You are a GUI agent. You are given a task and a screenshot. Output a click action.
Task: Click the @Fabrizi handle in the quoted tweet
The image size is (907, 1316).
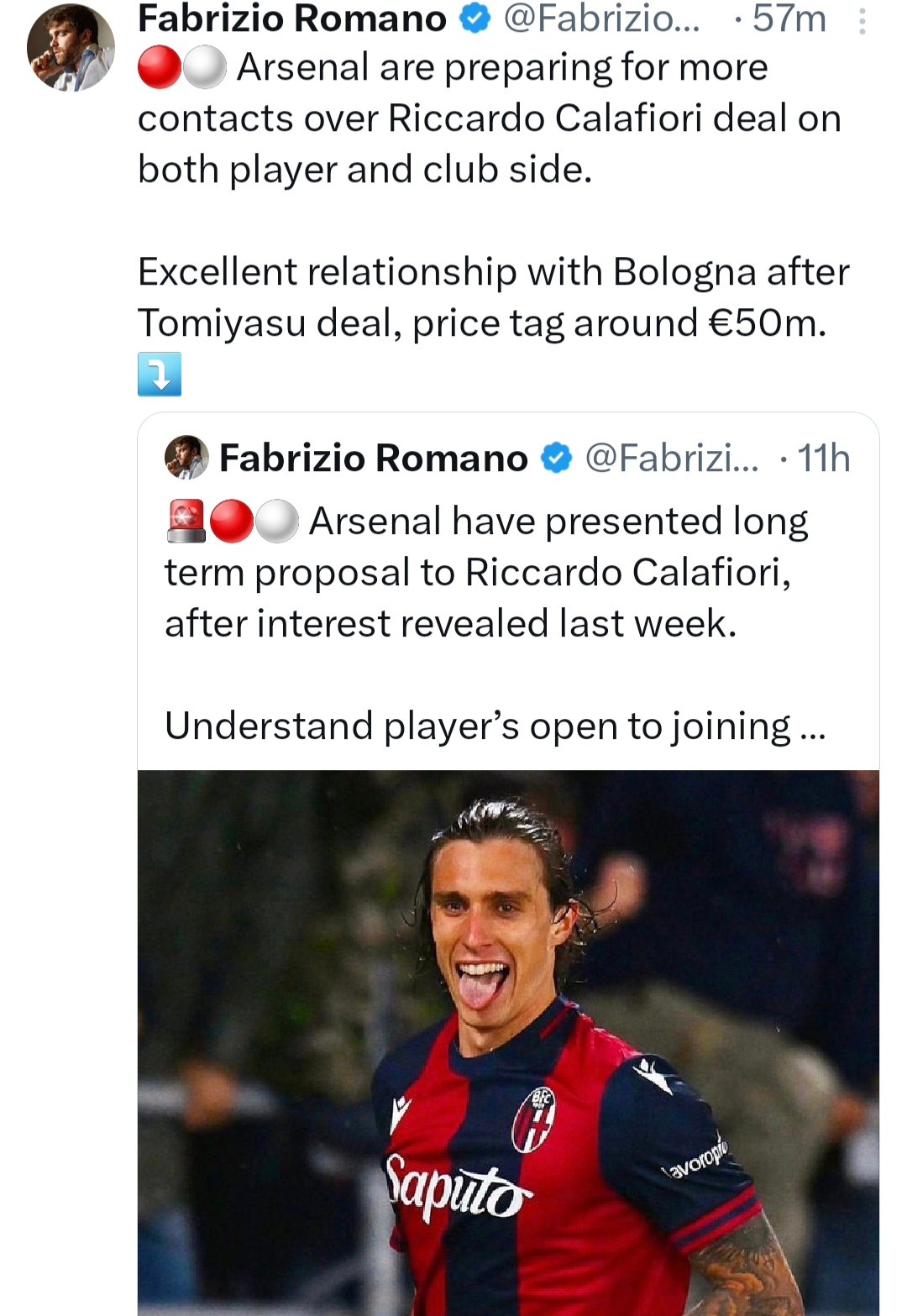(672, 458)
